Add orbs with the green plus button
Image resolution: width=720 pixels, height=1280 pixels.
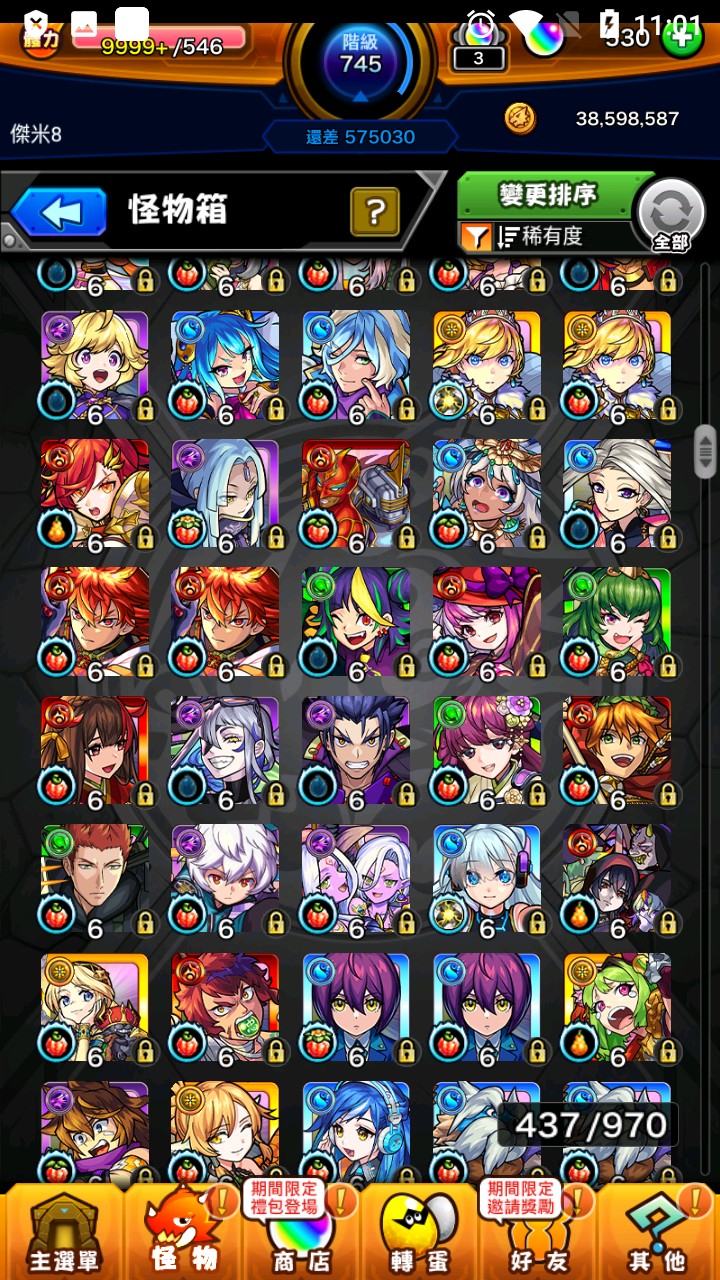click(x=682, y=38)
